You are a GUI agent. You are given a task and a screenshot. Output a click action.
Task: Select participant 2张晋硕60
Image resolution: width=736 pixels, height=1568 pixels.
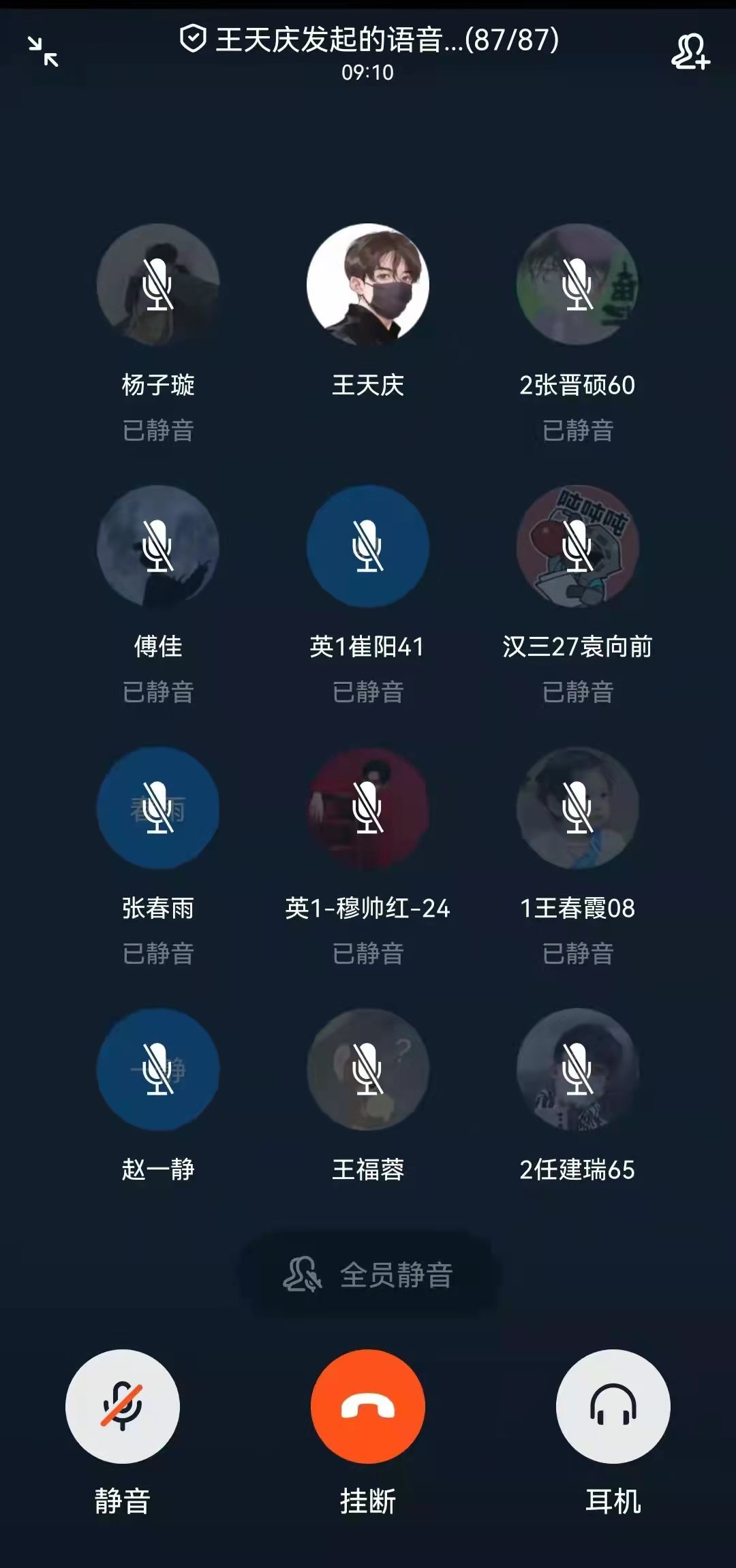click(578, 285)
